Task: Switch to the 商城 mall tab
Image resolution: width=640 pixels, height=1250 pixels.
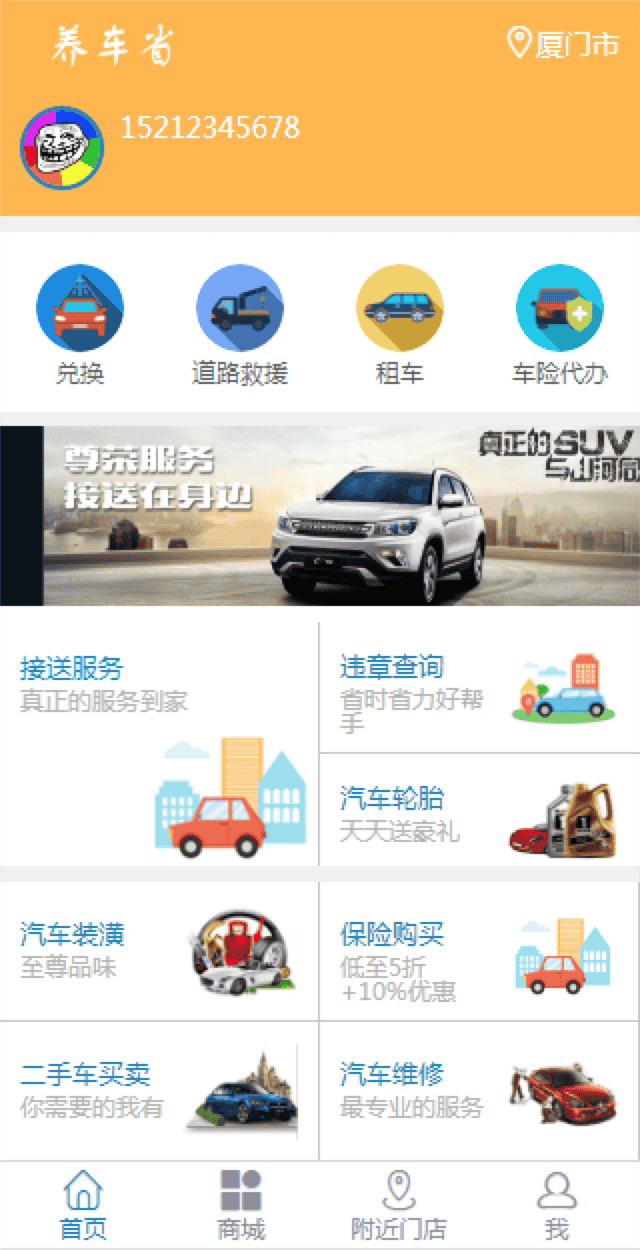Action: [x=241, y=1205]
